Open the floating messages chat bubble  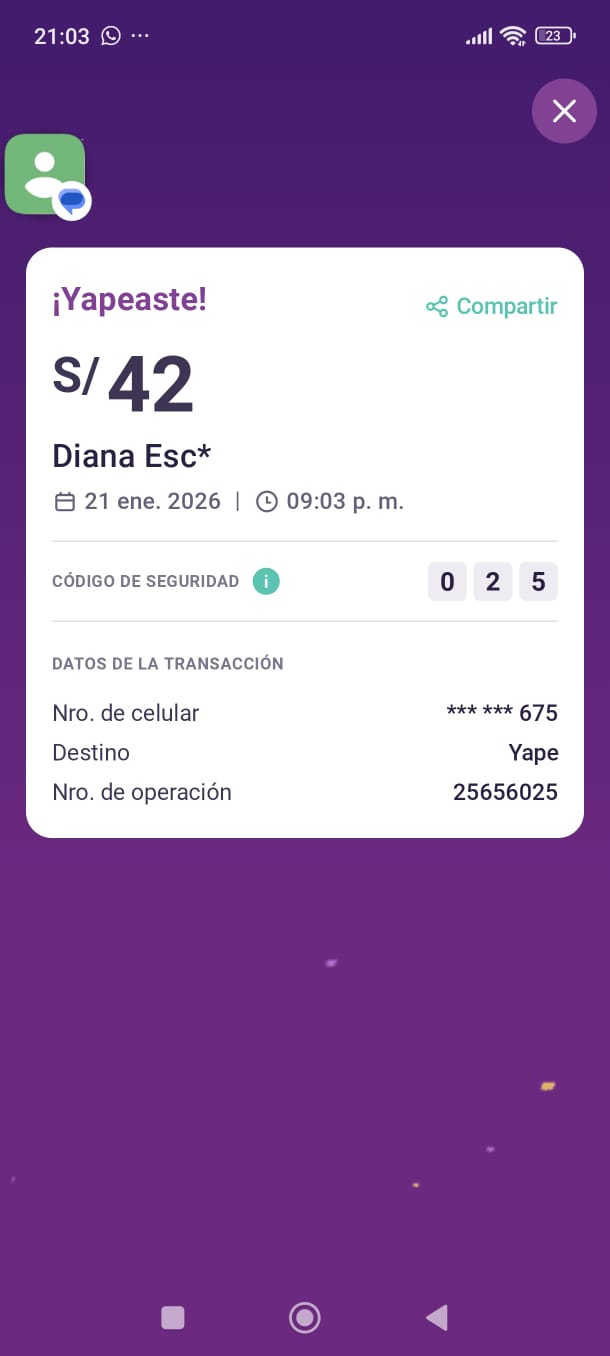point(46,174)
